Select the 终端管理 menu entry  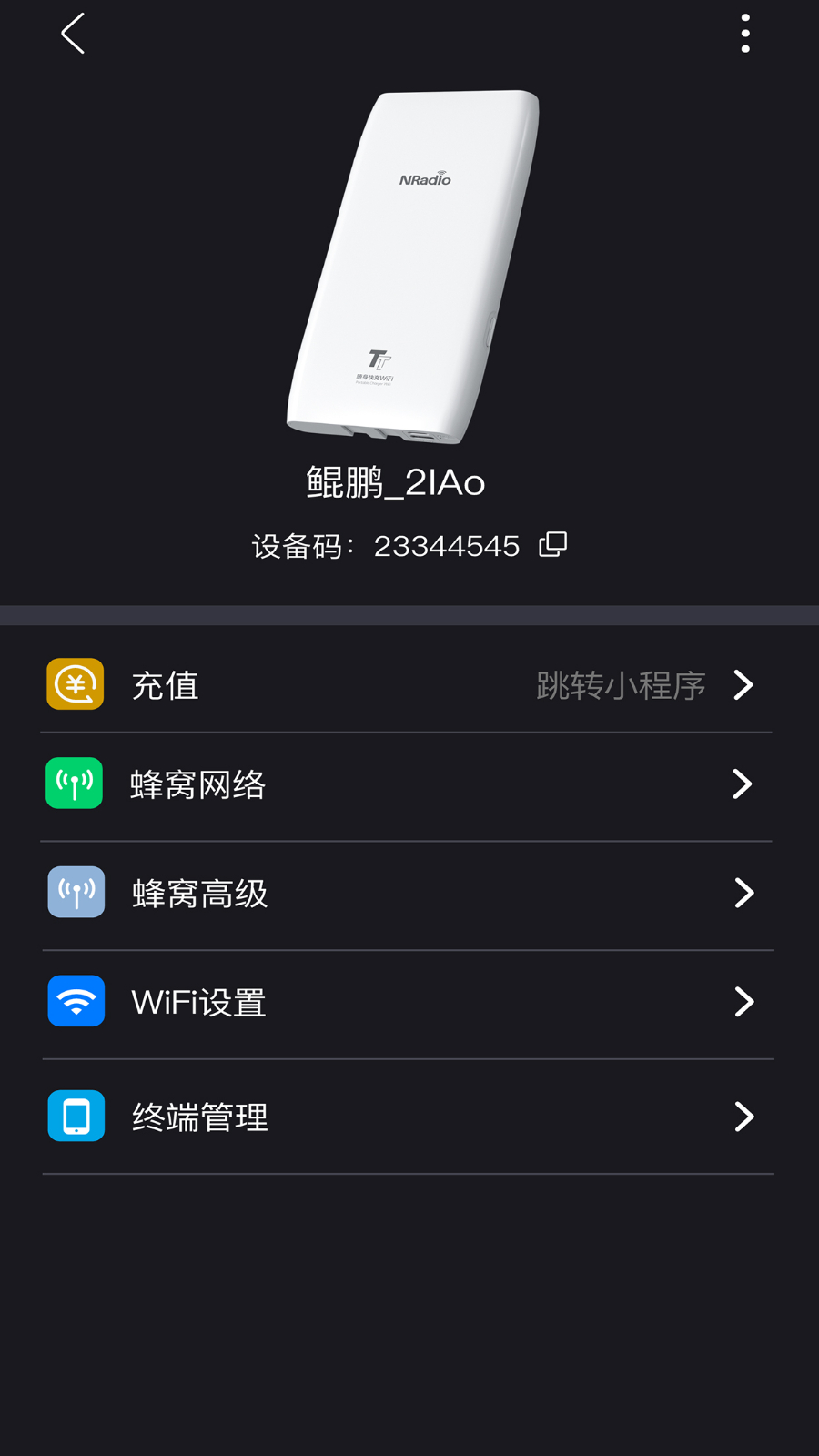click(x=200, y=1116)
